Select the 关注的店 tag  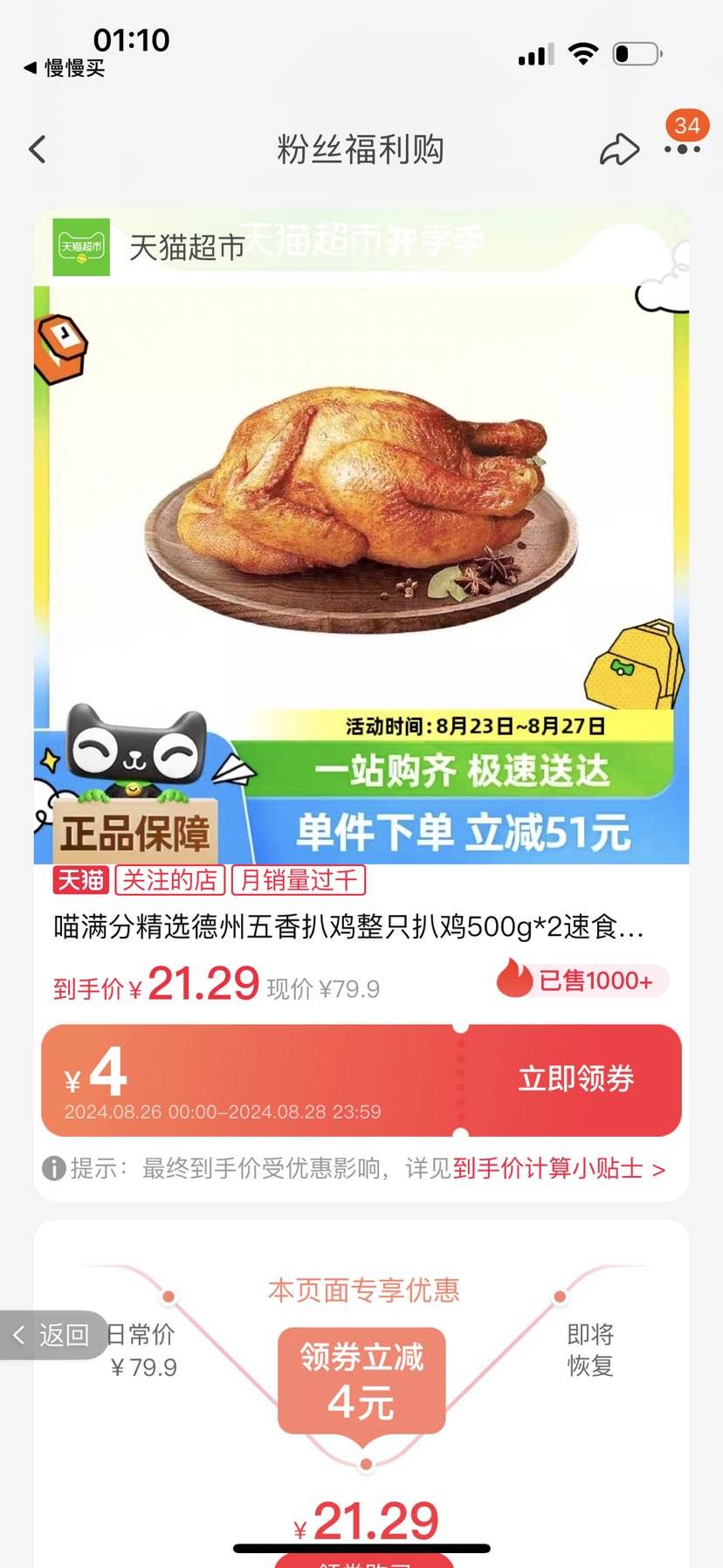coord(171,880)
